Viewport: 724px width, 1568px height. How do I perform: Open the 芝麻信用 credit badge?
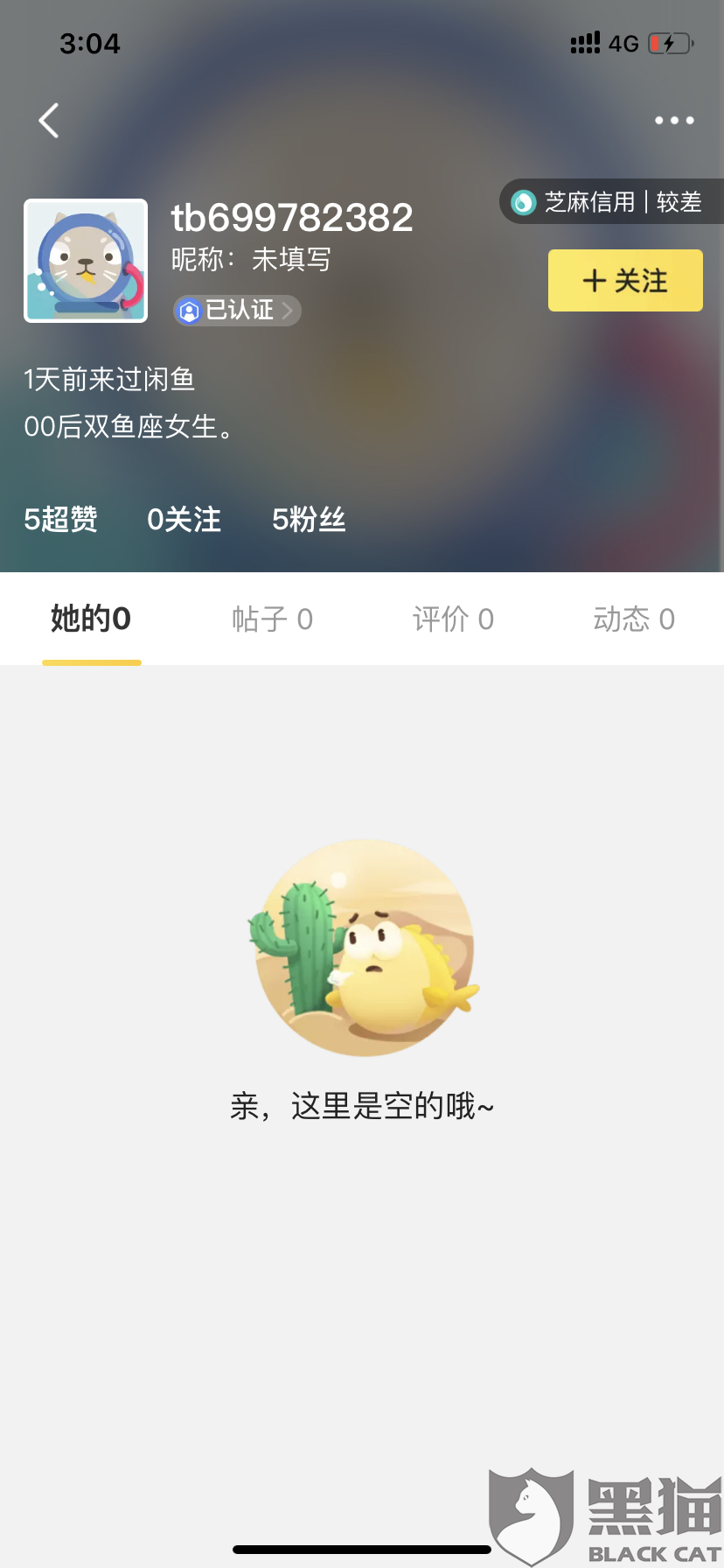612,202
